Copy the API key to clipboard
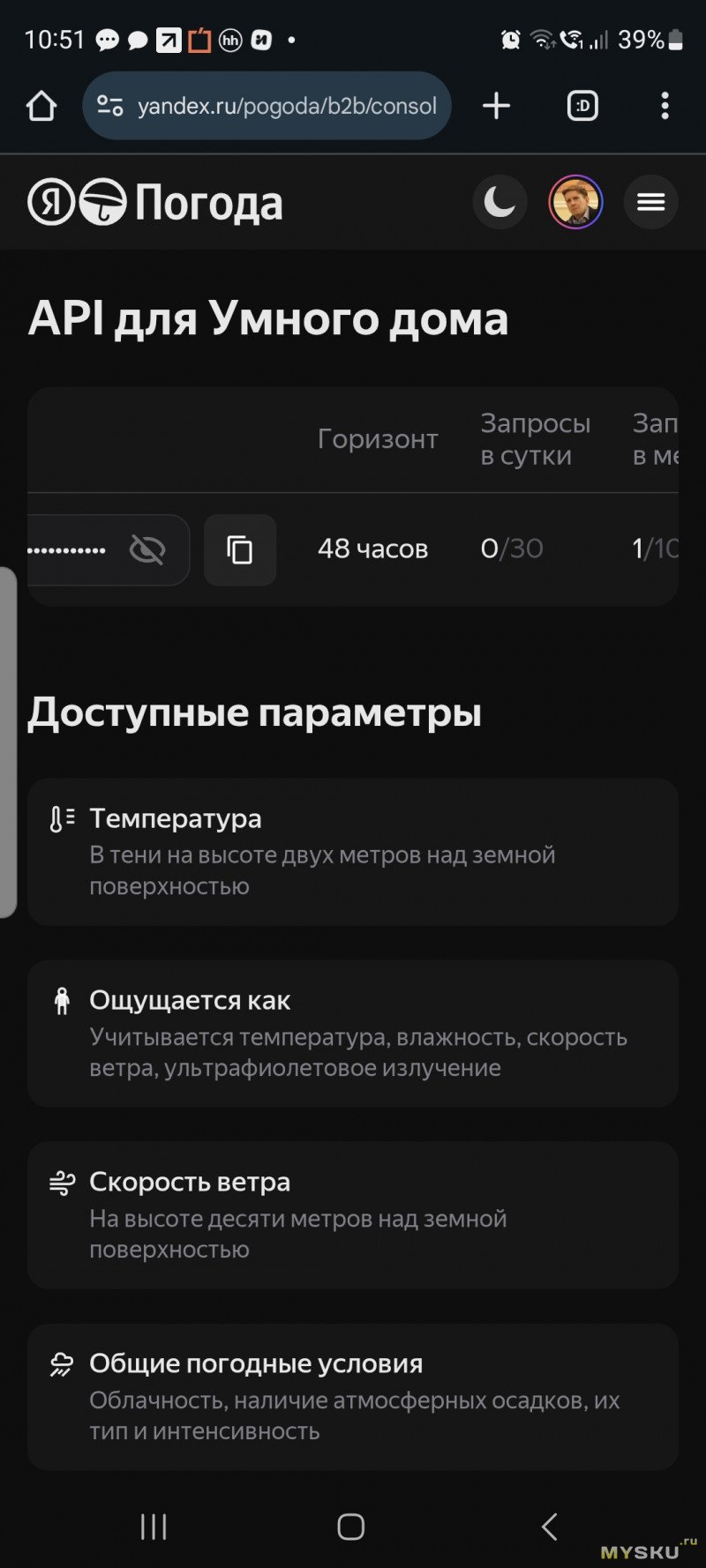 (240, 550)
